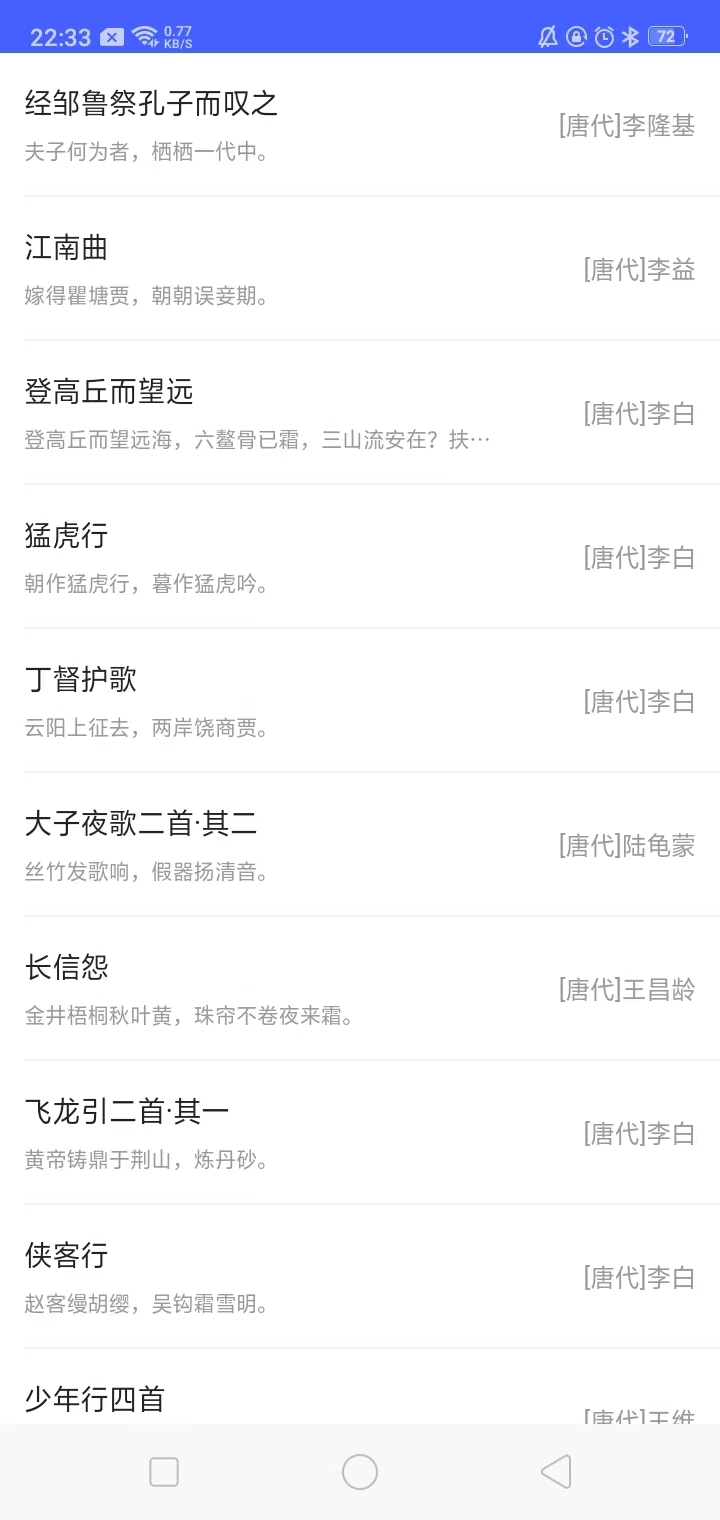720x1520 pixels.
Task: Tap the Recents square button
Action: 163,1471
